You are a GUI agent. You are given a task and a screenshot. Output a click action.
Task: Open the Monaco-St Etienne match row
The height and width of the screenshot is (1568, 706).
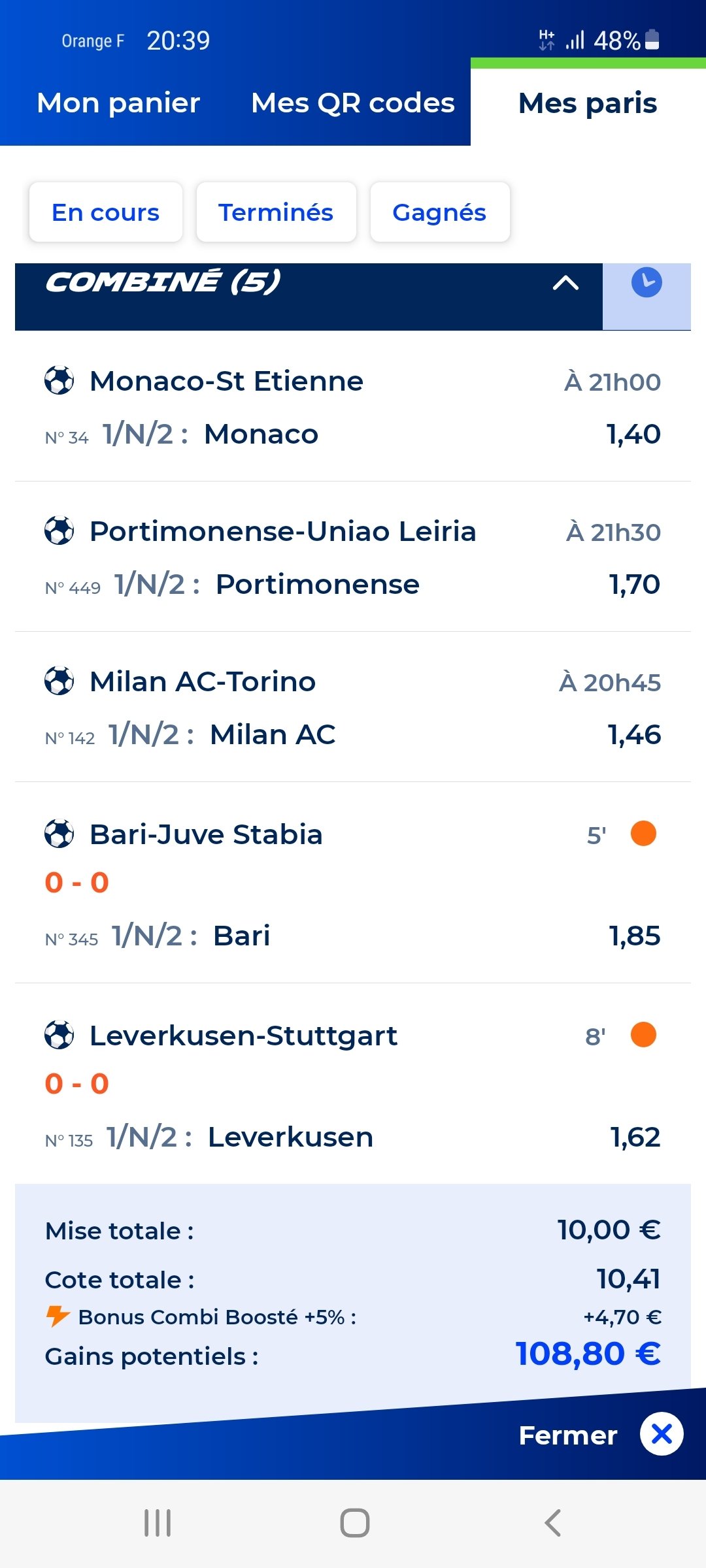point(353,407)
